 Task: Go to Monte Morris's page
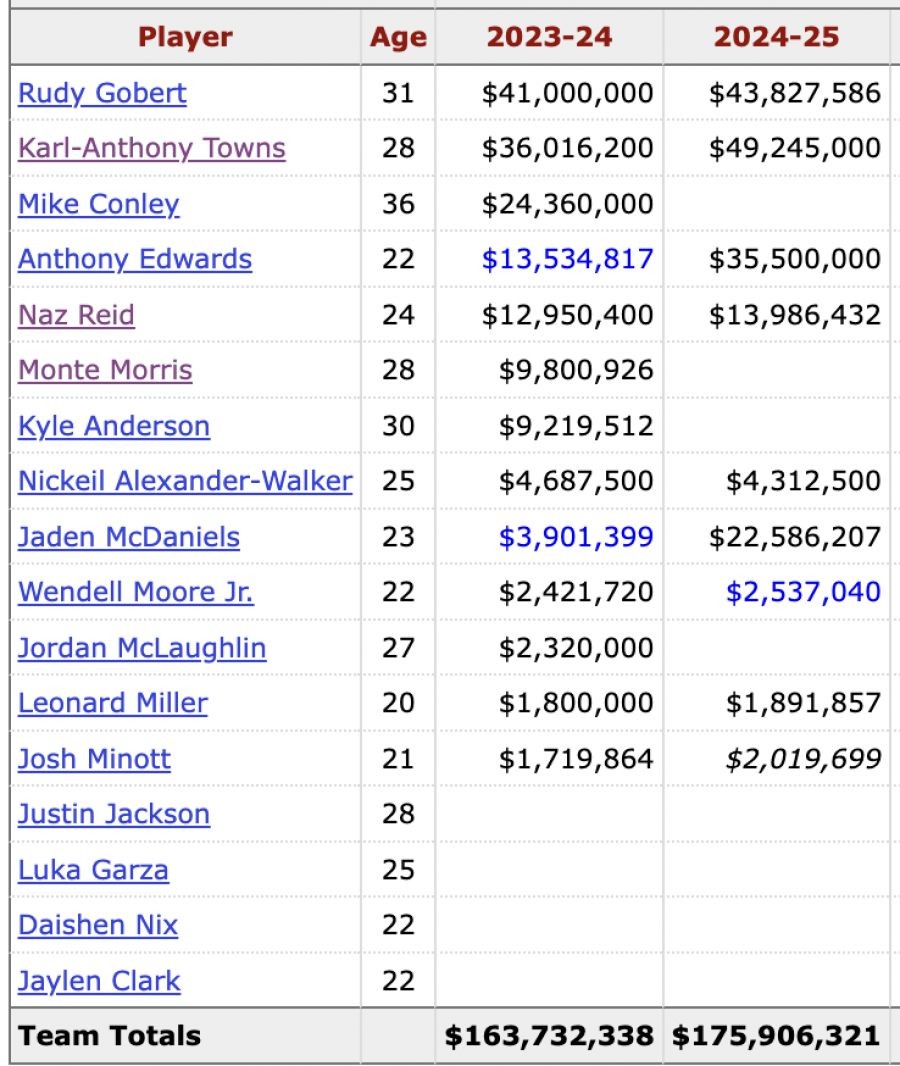pos(105,370)
